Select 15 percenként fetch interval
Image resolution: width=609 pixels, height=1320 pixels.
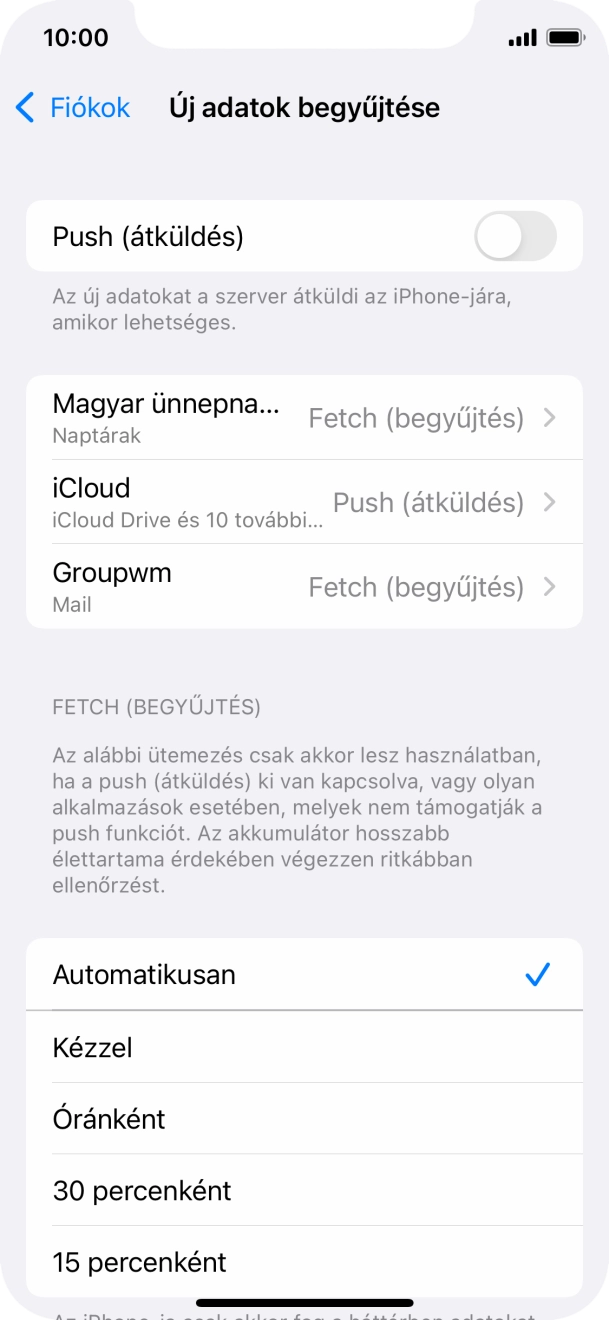coord(304,1262)
